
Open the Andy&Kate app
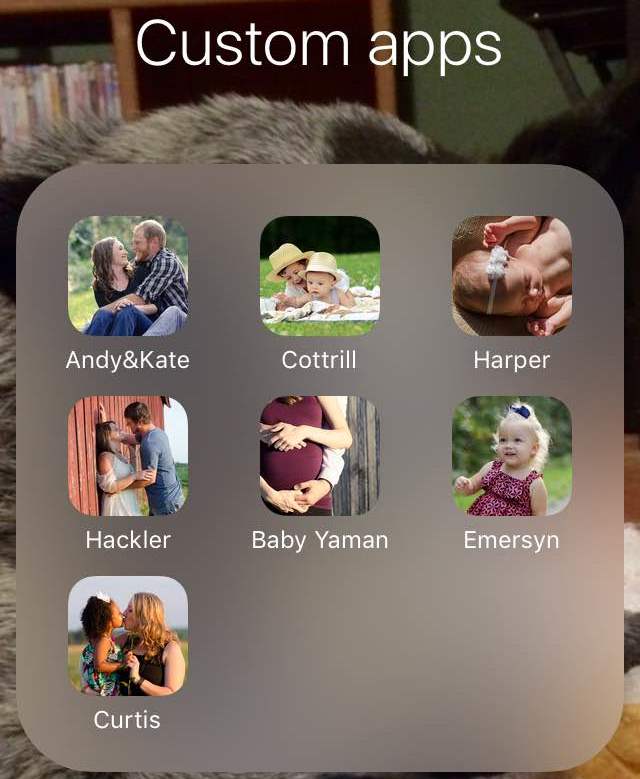[127, 276]
